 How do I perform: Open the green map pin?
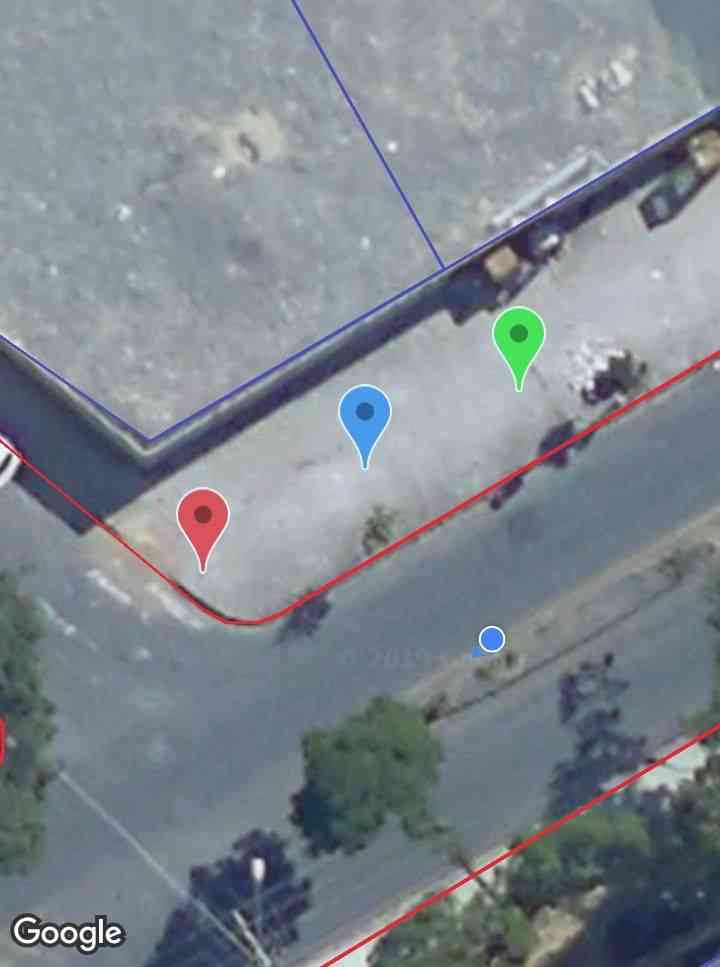click(x=519, y=337)
